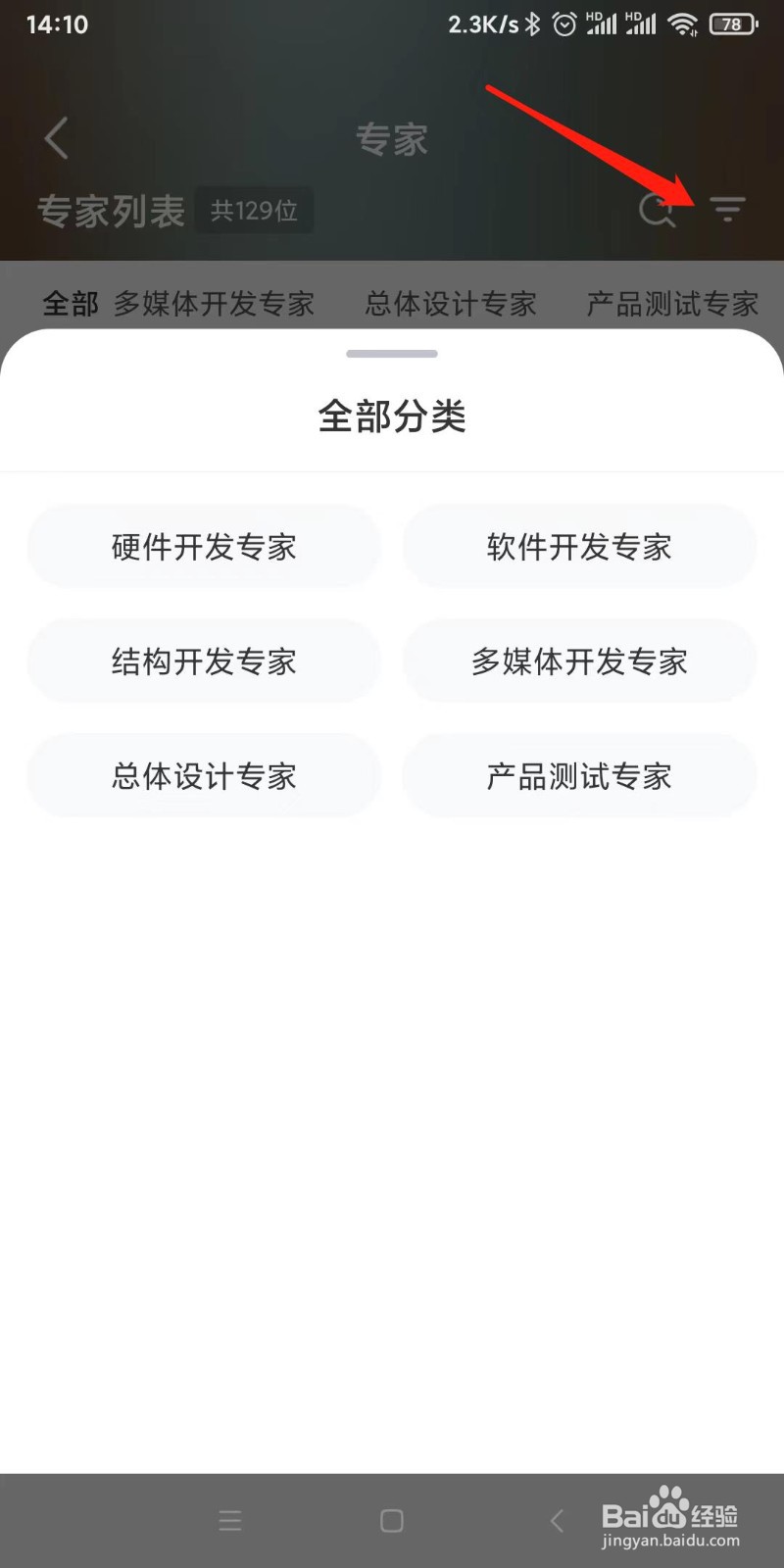Select 产品测试专家 in the bottom sheet
Image resolution: width=784 pixels, height=1568 pixels.
click(x=578, y=776)
